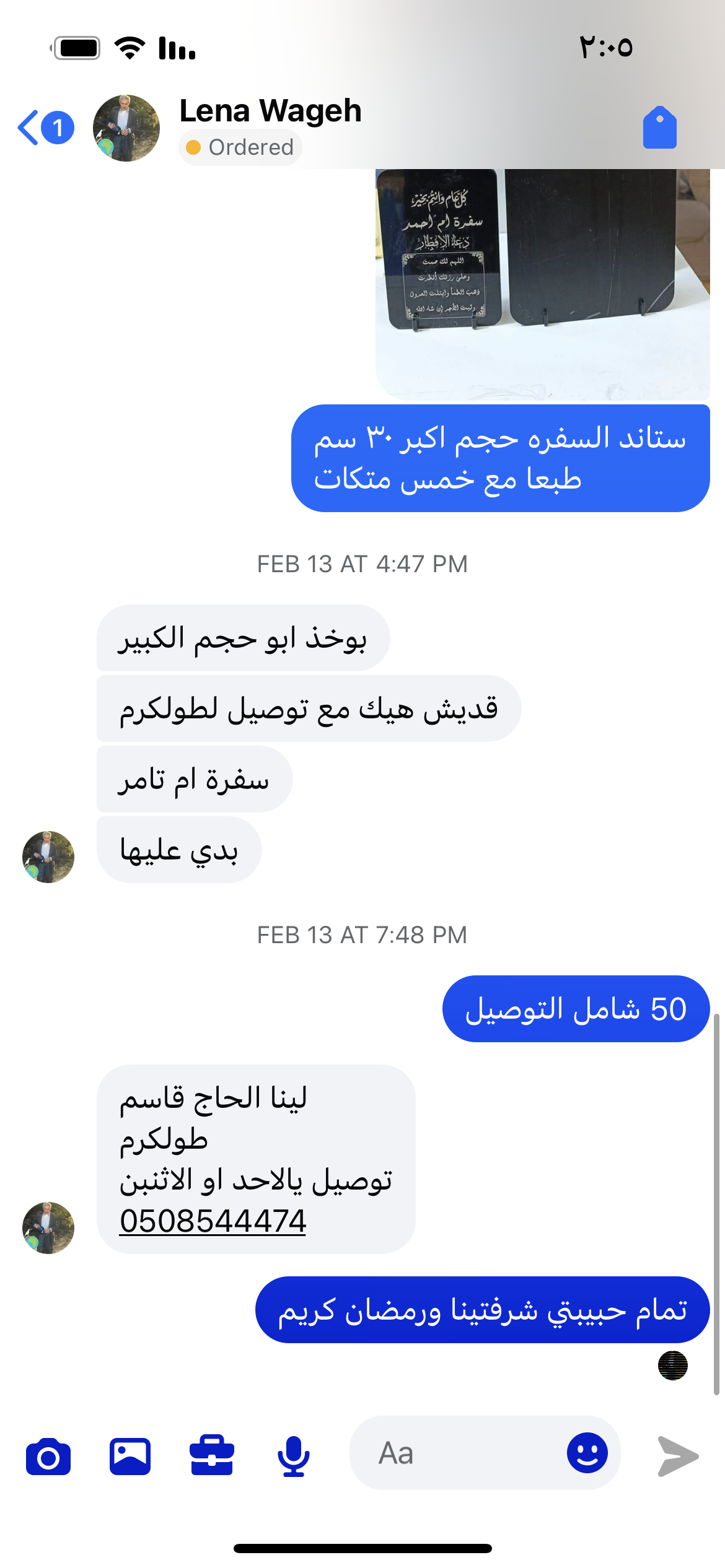Image resolution: width=725 pixels, height=1568 pixels.
Task: Open Lena Wageh's profile picture
Action: tap(126, 128)
